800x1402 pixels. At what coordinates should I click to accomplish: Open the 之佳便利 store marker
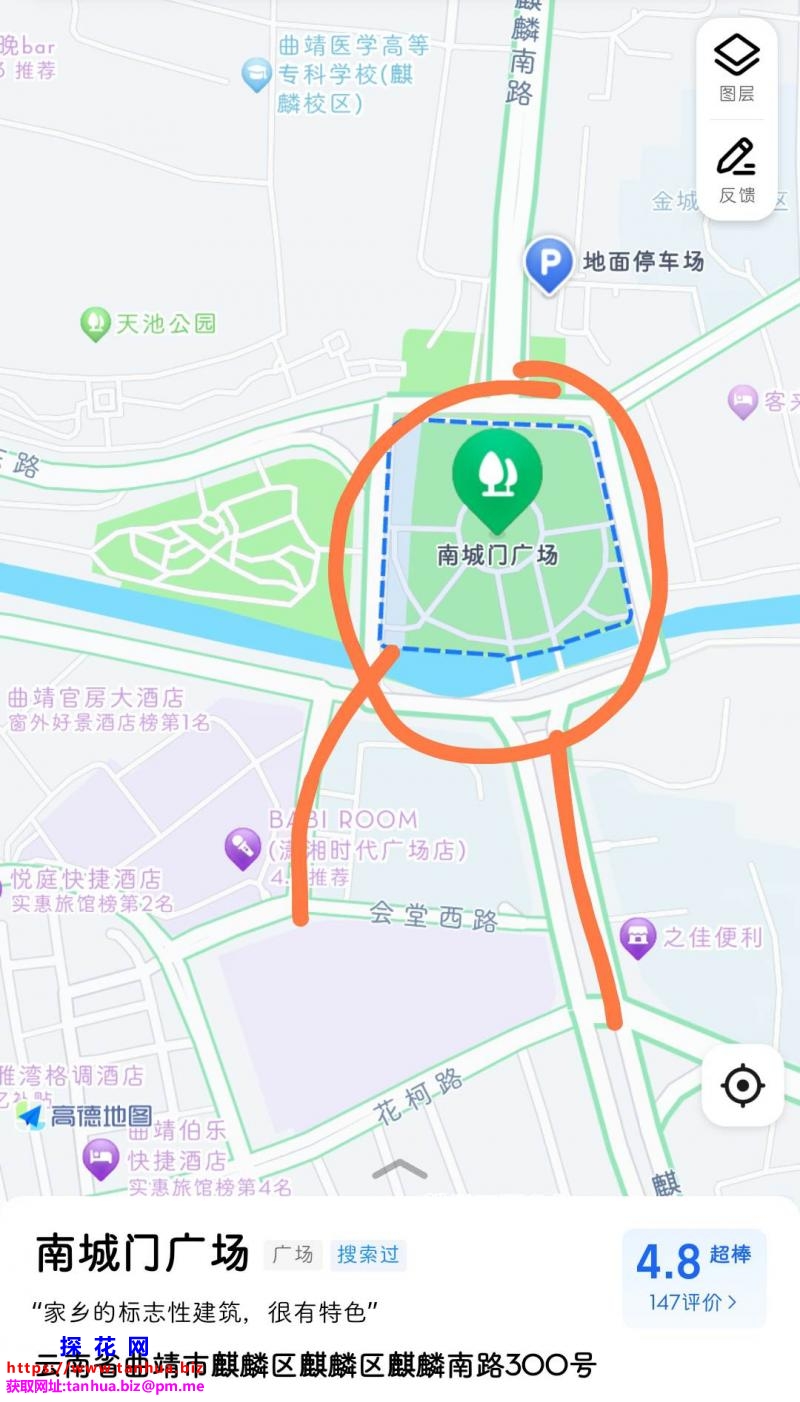tap(637, 937)
